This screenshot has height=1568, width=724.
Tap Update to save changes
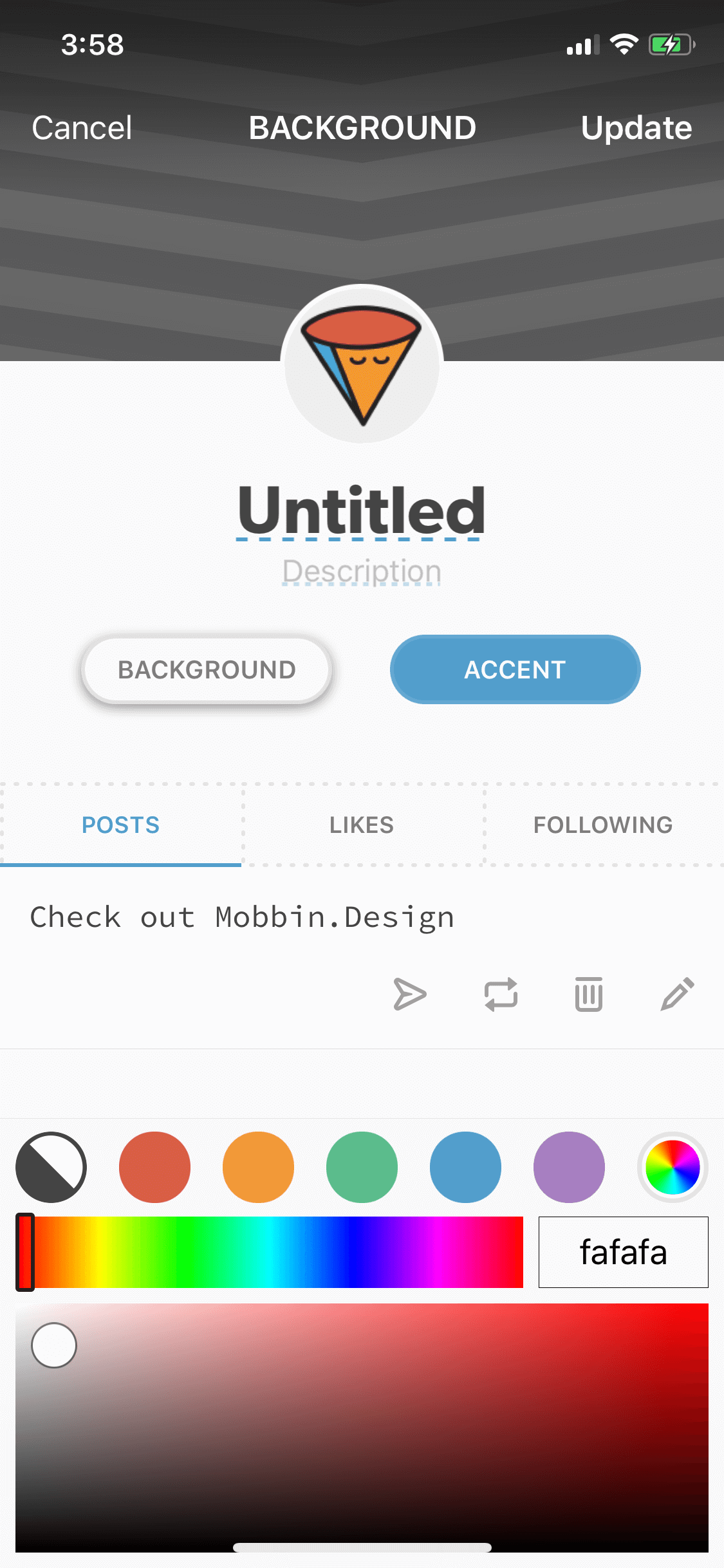tap(636, 127)
